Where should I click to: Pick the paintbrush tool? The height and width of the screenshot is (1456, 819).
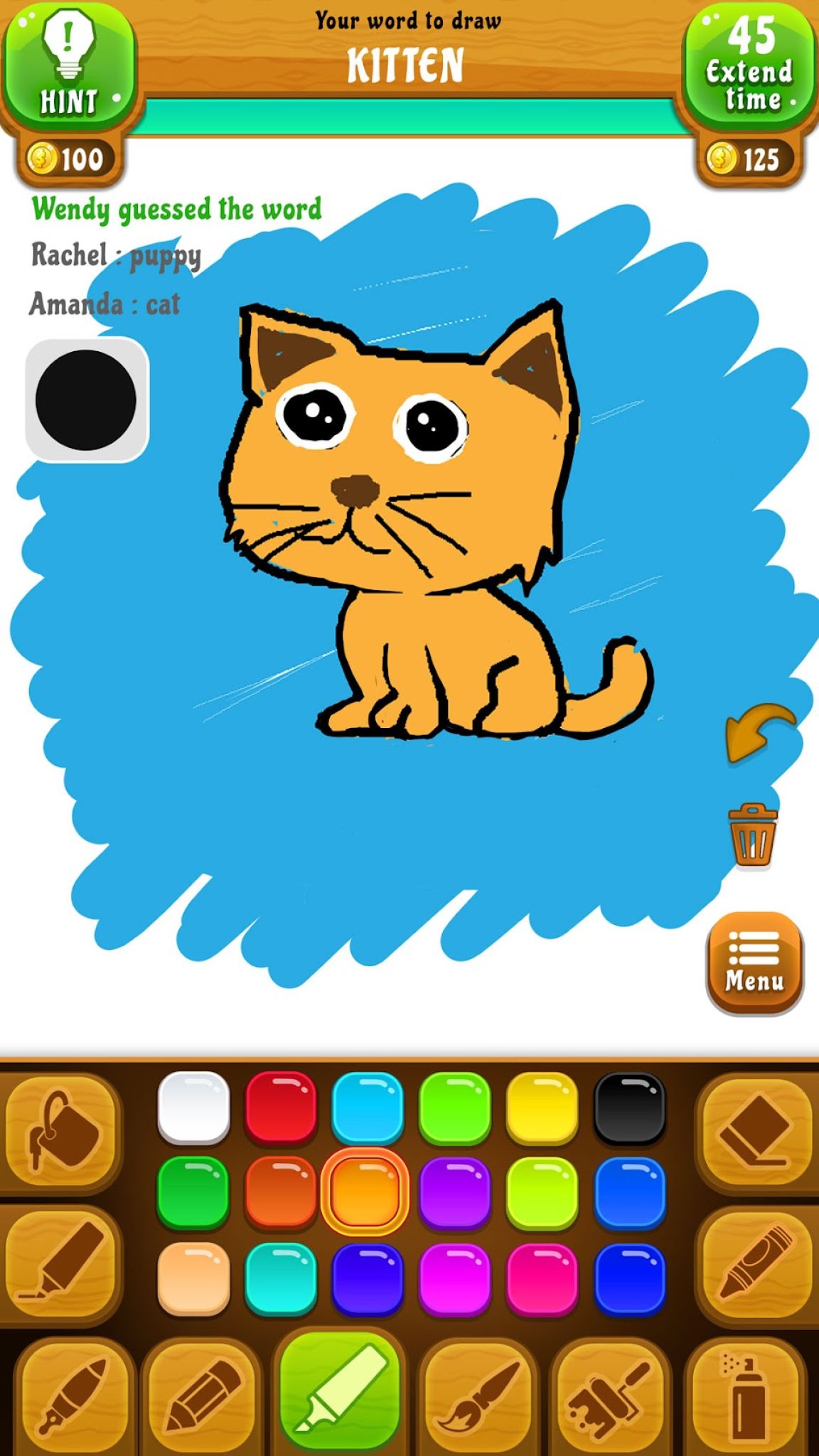(x=476, y=1393)
